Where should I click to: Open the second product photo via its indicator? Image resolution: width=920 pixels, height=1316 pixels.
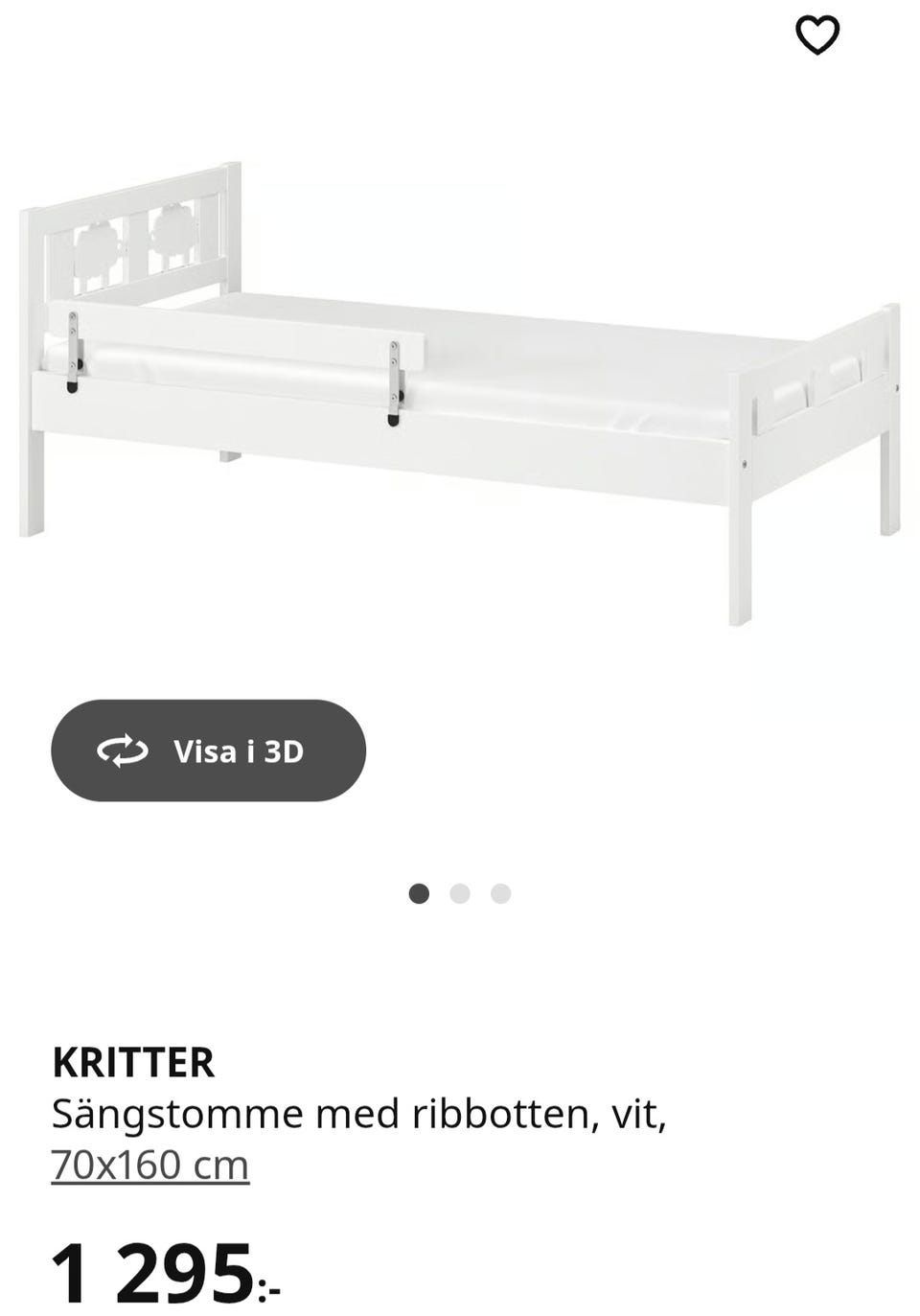coord(460,893)
